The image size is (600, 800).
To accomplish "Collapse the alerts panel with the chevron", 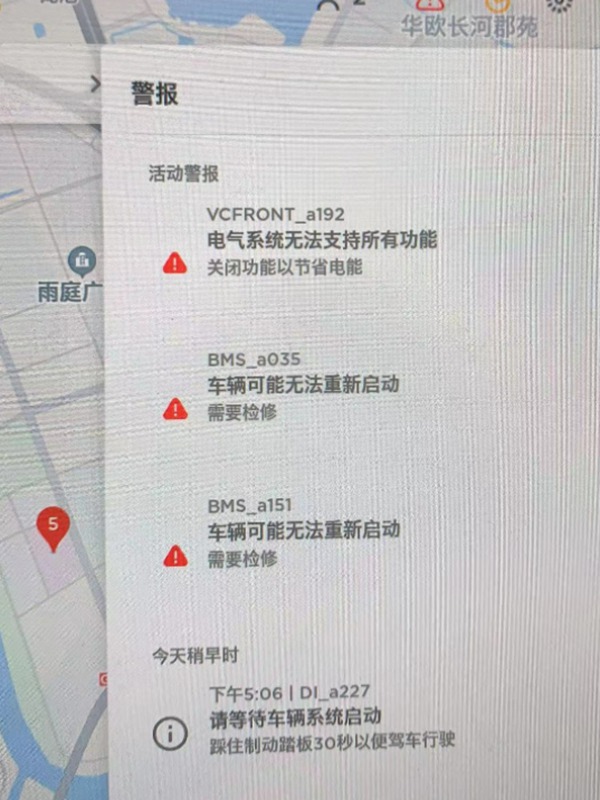I will click(96, 86).
